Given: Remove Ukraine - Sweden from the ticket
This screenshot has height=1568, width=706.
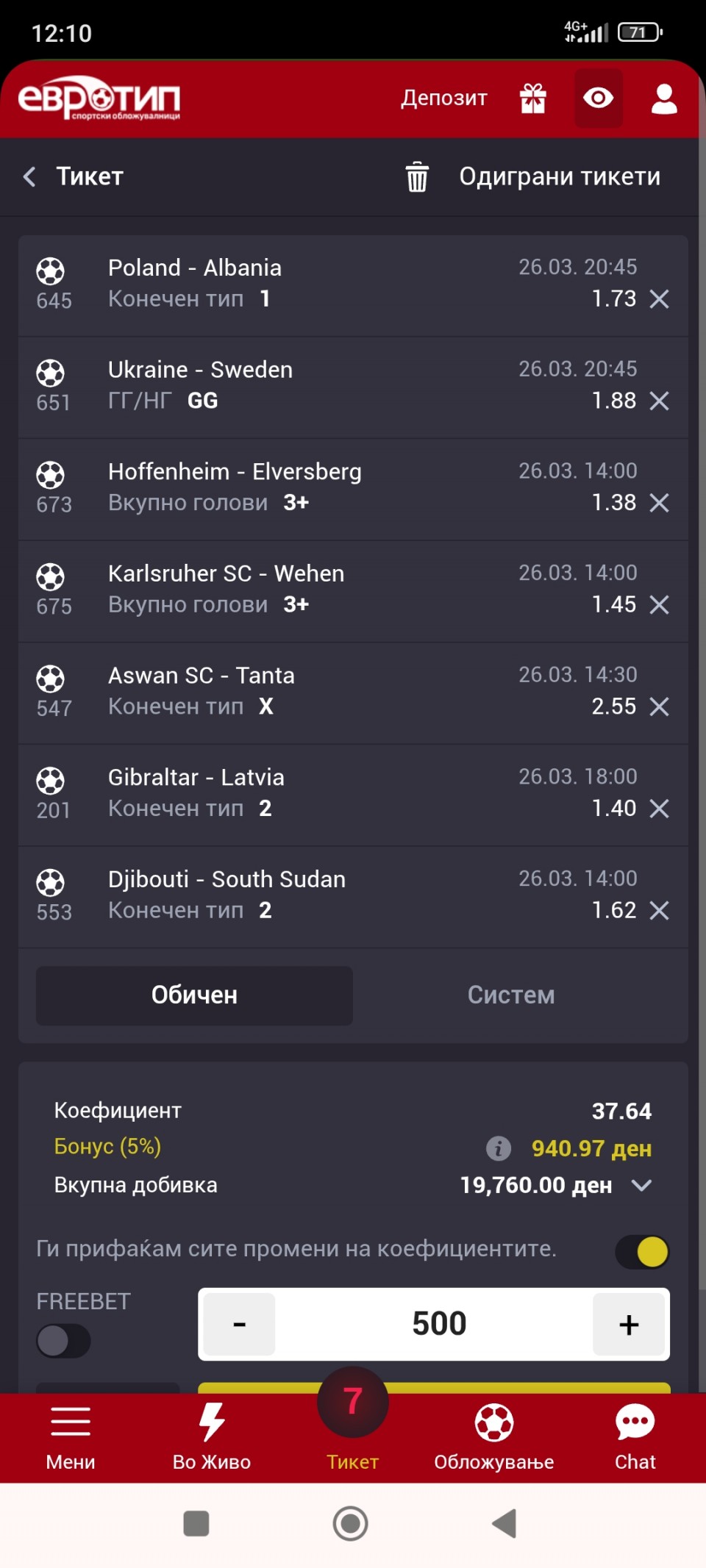Looking at the screenshot, I should pyautogui.click(x=660, y=401).
